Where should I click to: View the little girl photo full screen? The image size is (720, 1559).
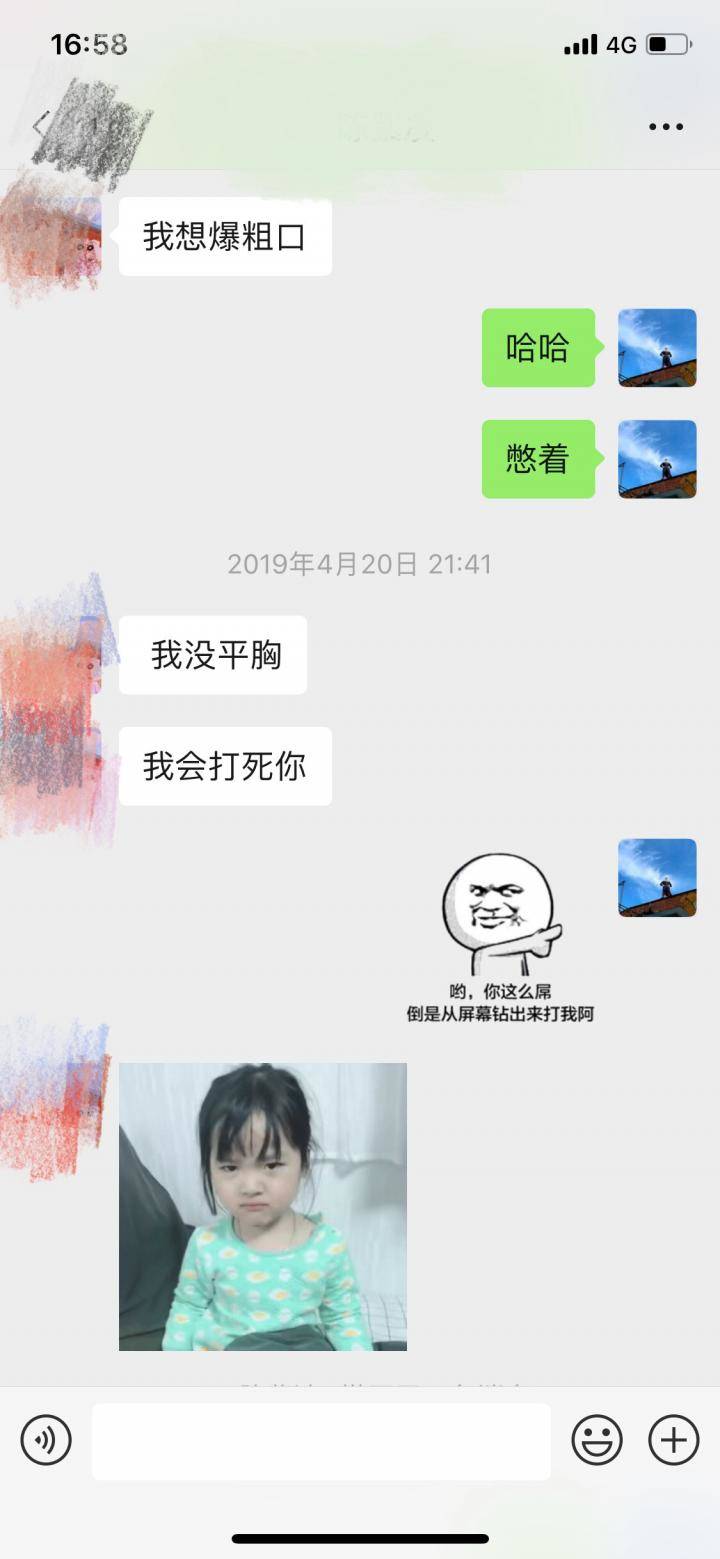[x=263, y=1206]
